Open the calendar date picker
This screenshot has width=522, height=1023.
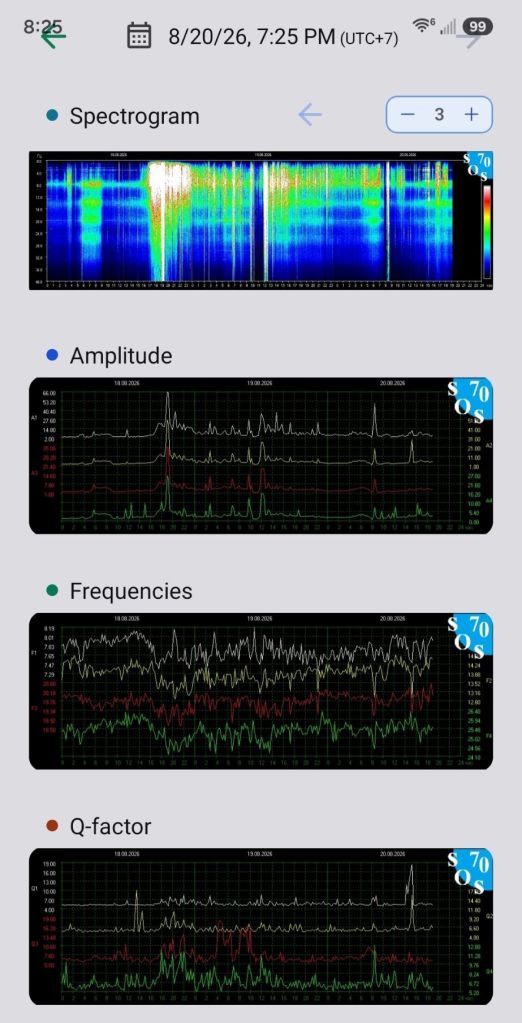click(x=139, y=36)
